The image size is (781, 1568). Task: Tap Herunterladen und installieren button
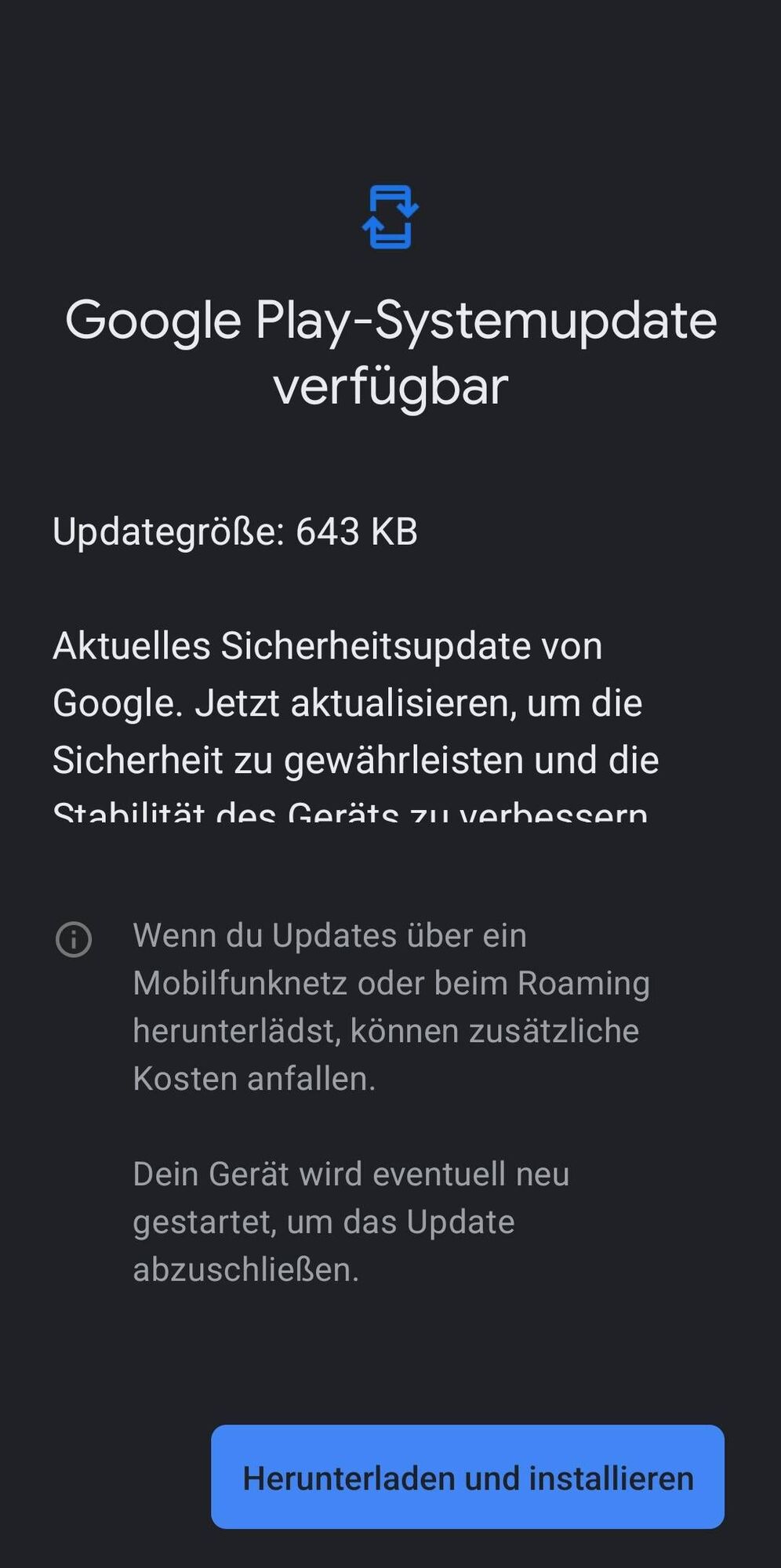click(467, 1477)
